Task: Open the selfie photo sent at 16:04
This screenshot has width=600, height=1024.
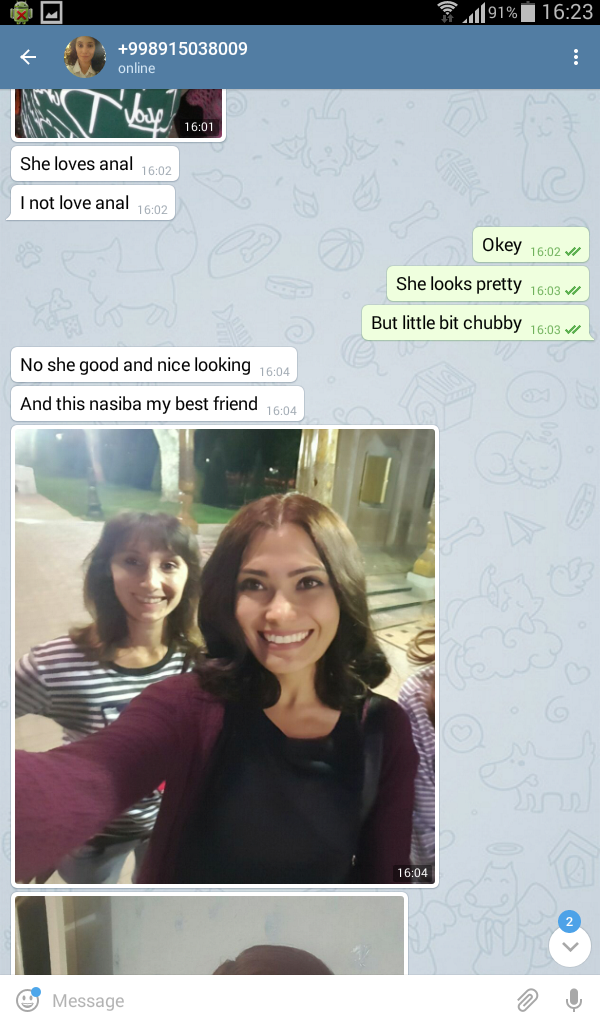Action: (x=225, y=656)
